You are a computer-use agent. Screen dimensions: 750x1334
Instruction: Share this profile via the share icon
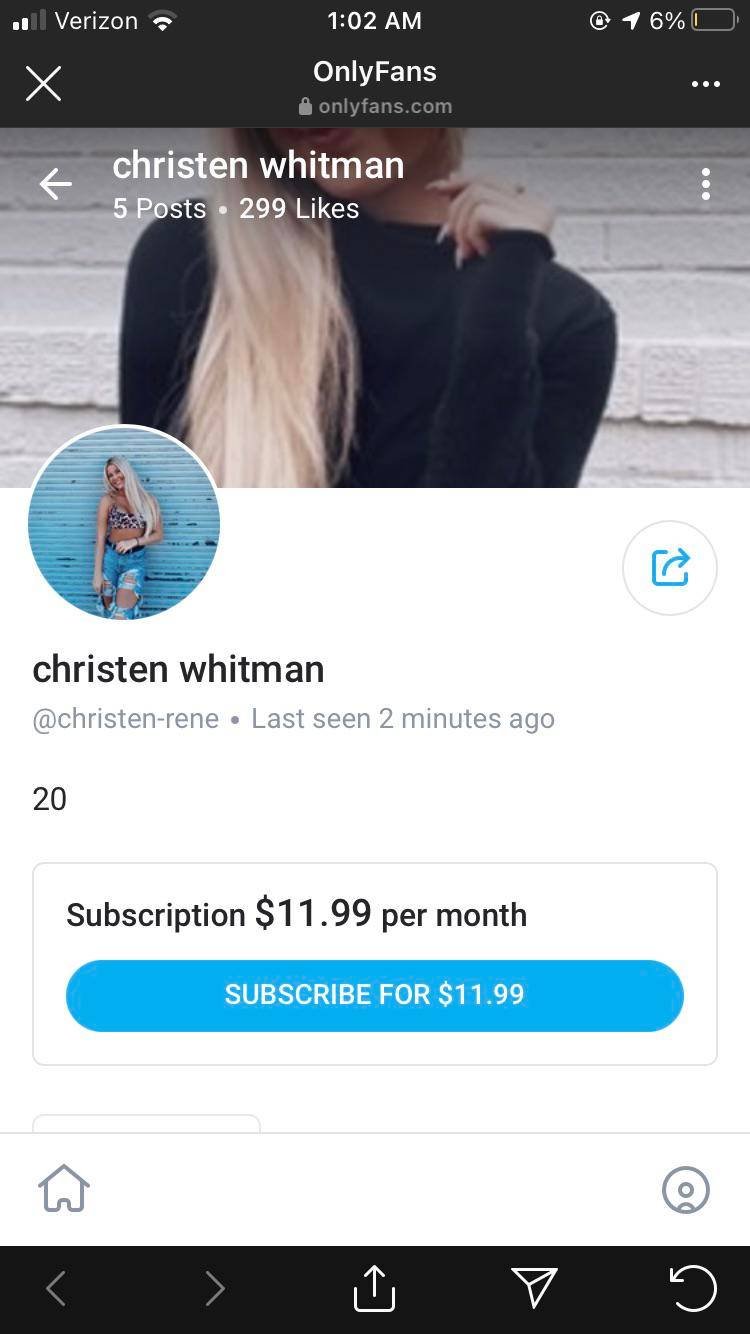[x=669, y=567]
